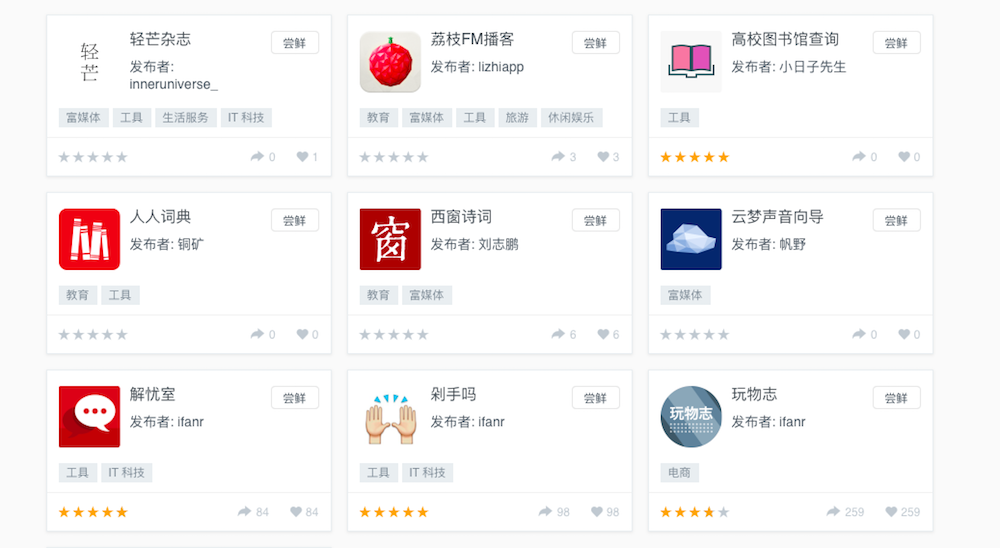This screenshot has height=548, width=1000.
Task: Like 解忧室 with the heart icon
Action: (x=296, y=512)
